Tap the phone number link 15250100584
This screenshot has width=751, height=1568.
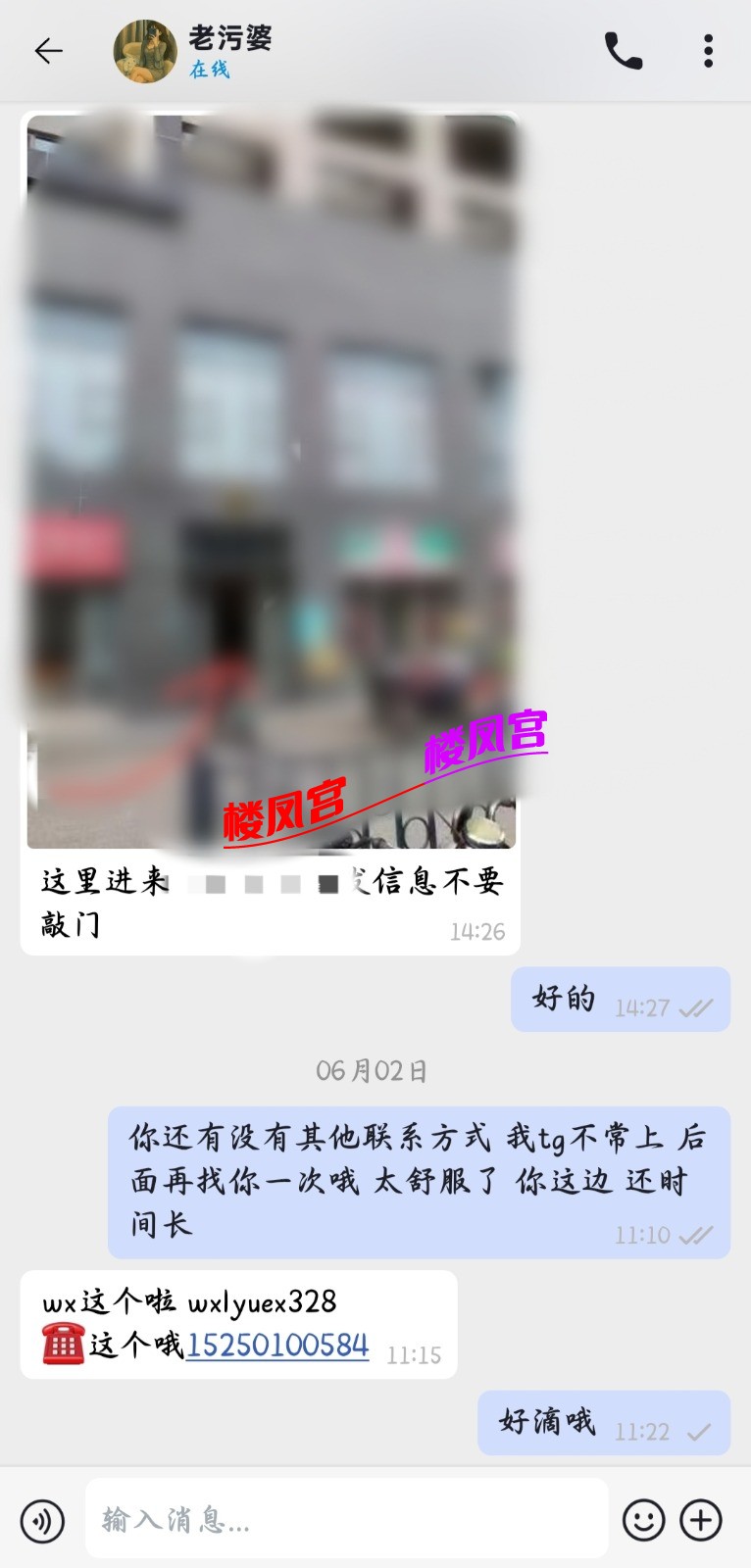pyautogui.click(x=277, y=1345)
